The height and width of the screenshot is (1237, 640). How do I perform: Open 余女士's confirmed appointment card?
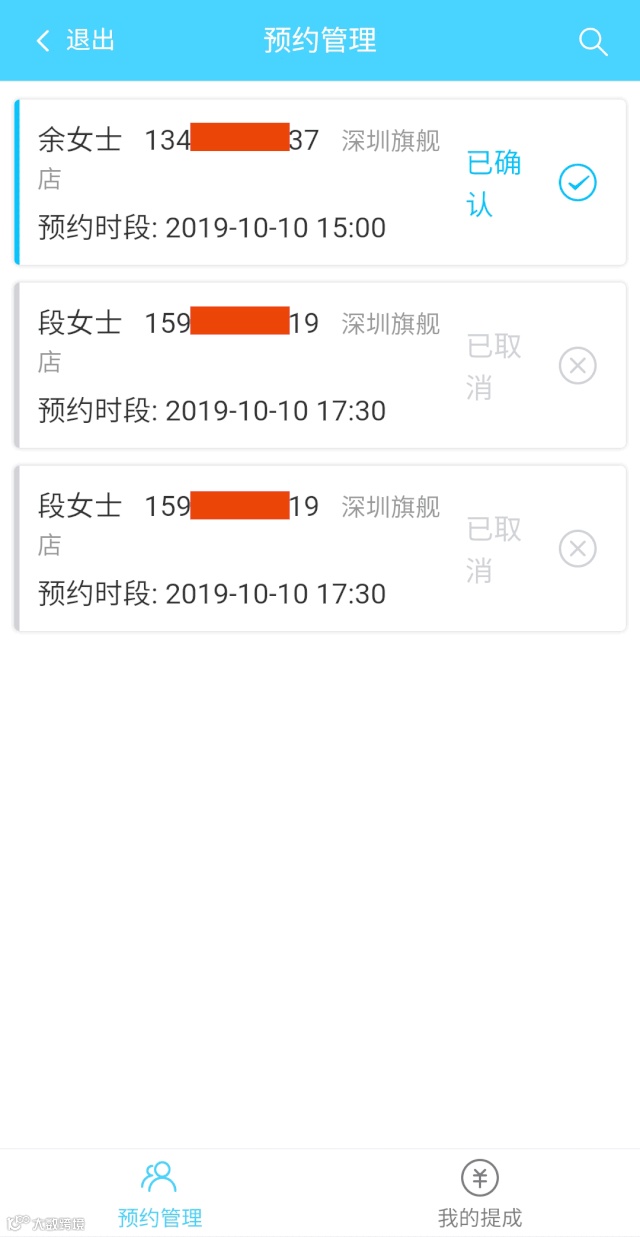pos(240,184)
